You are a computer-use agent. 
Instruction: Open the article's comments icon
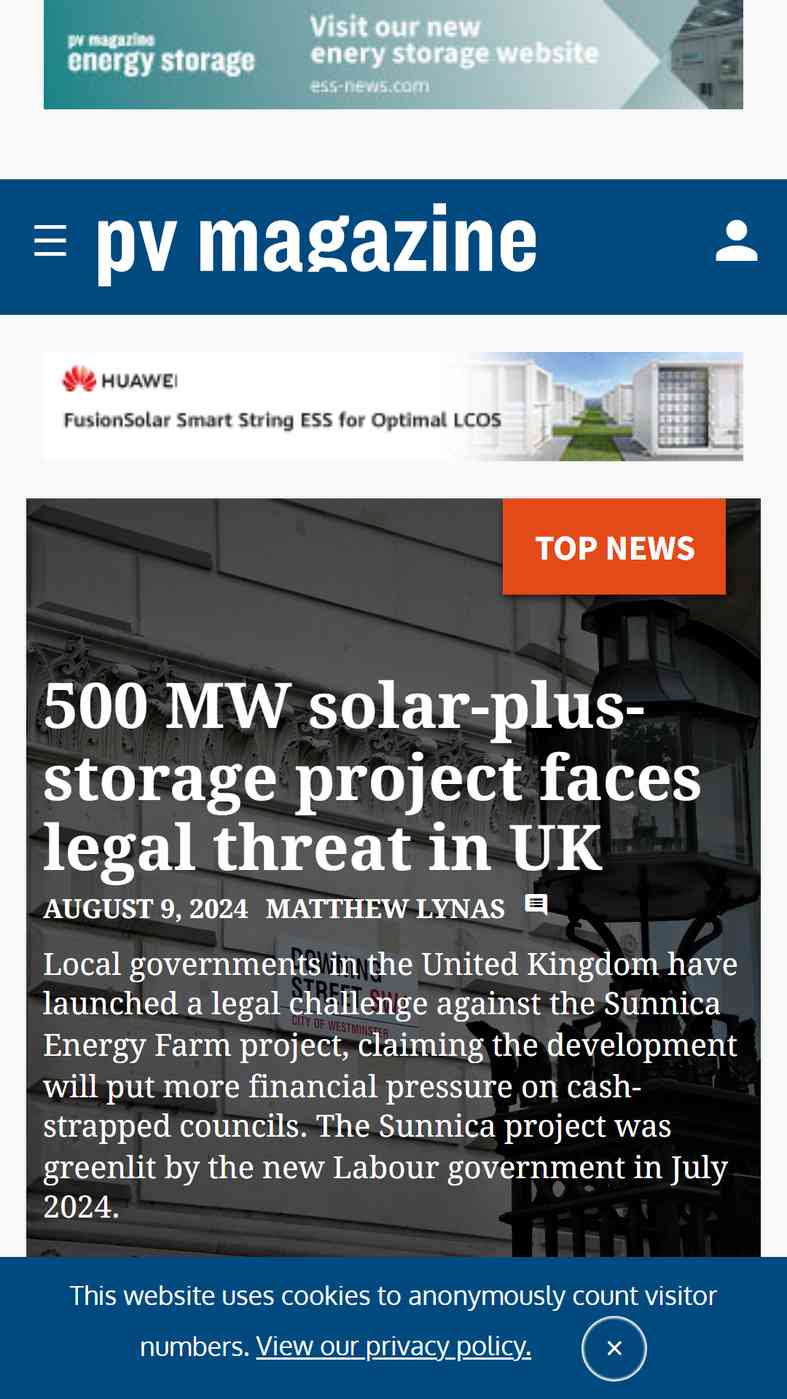pos(537,906)
